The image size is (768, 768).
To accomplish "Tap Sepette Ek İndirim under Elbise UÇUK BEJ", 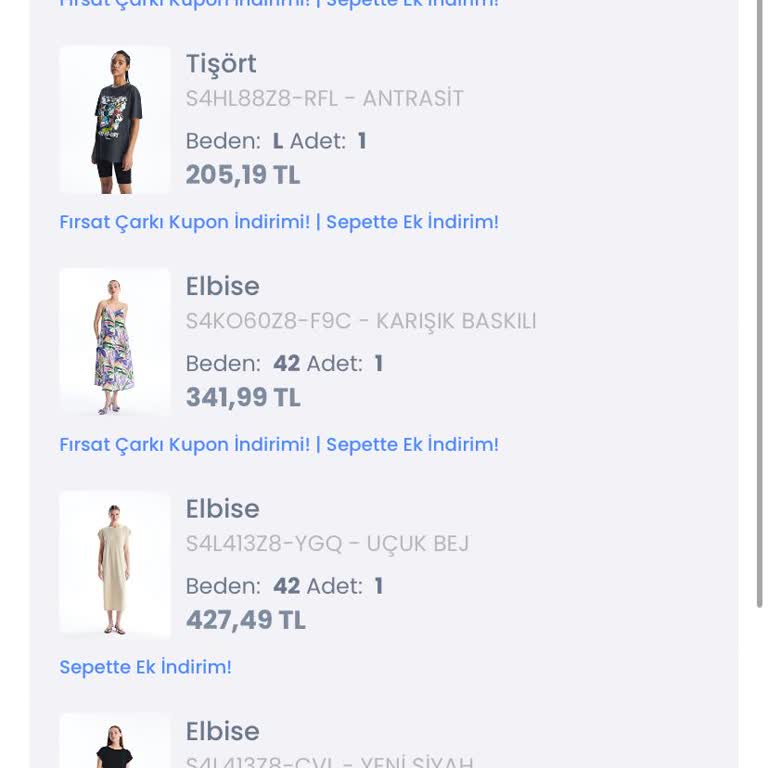I will [x=145, y=667].
